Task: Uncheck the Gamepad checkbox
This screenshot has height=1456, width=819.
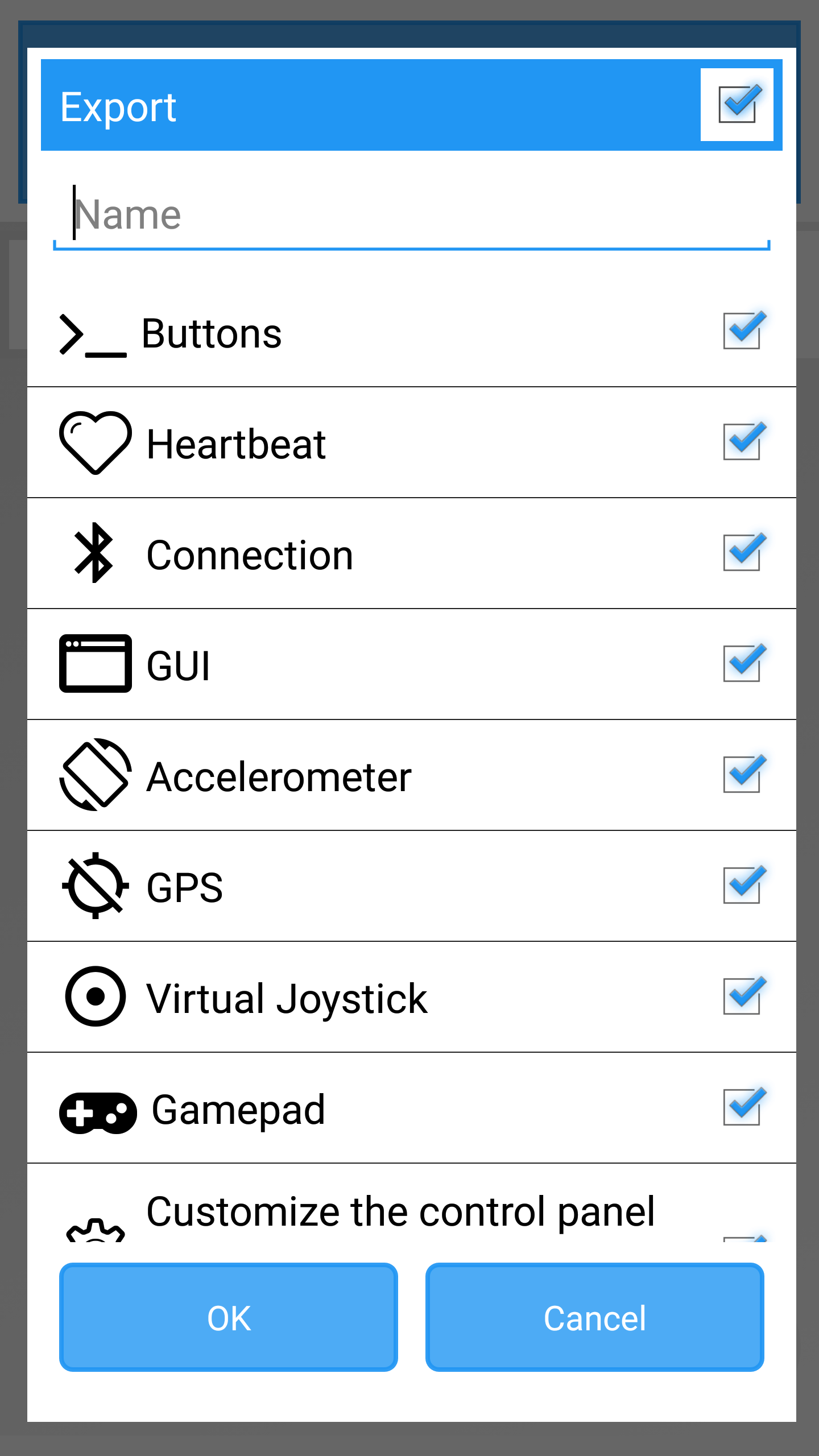Action: tap(743, 1107)
